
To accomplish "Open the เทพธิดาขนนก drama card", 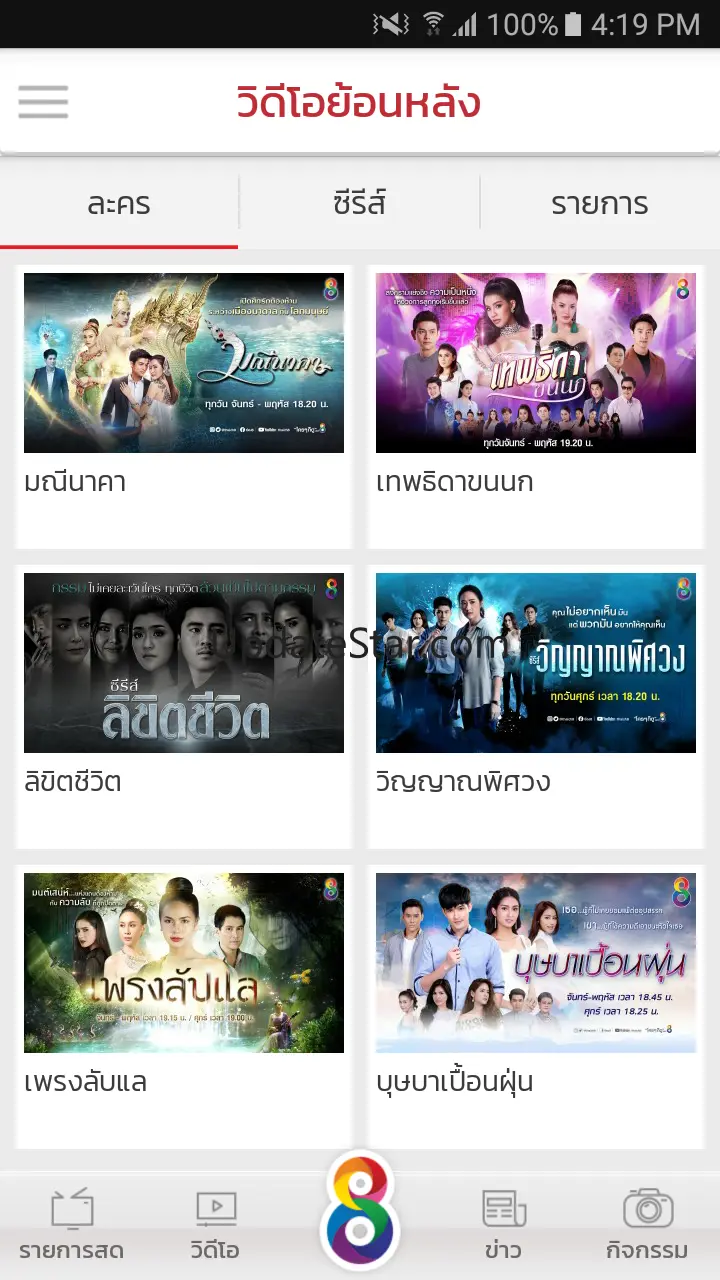I will click(536, 407).
